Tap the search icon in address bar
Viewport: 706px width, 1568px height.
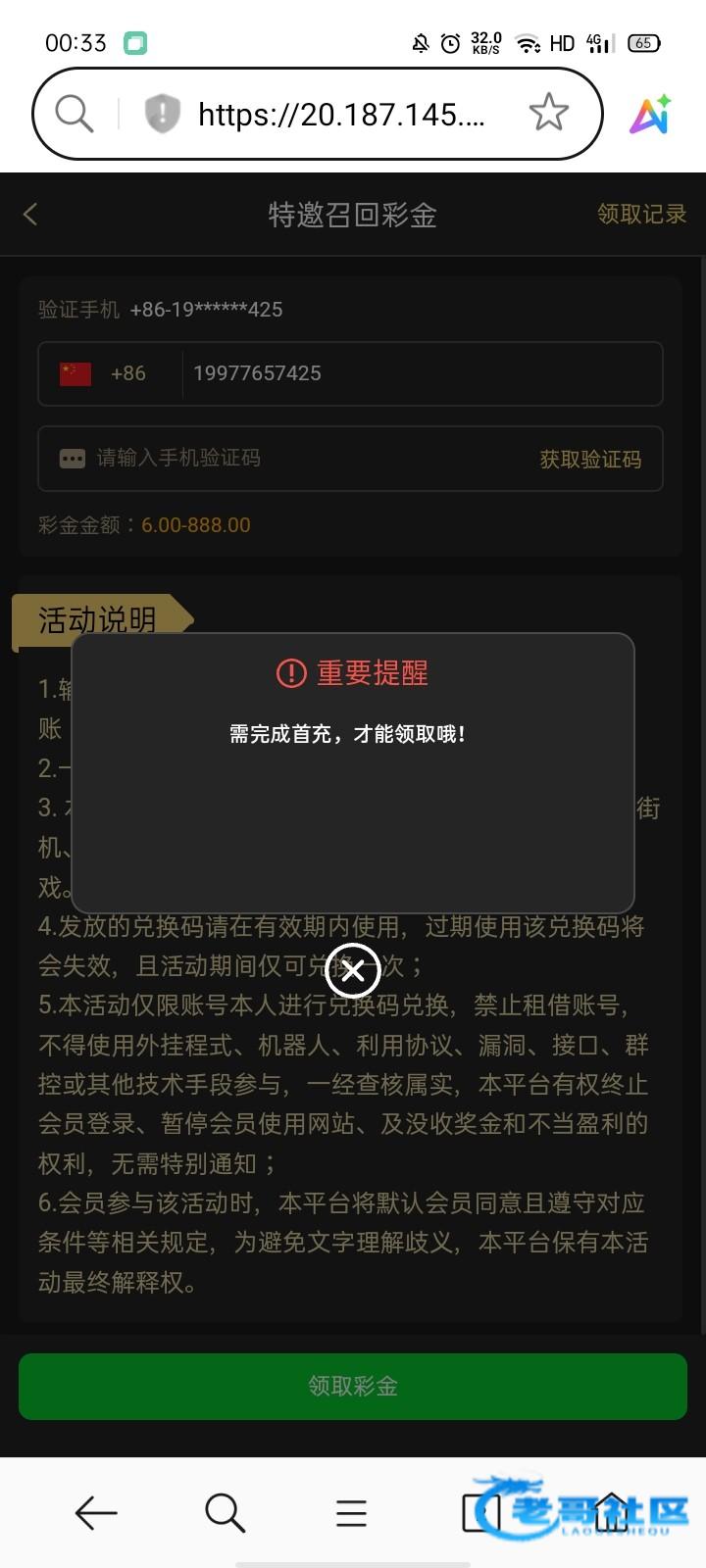click(75, 114)
